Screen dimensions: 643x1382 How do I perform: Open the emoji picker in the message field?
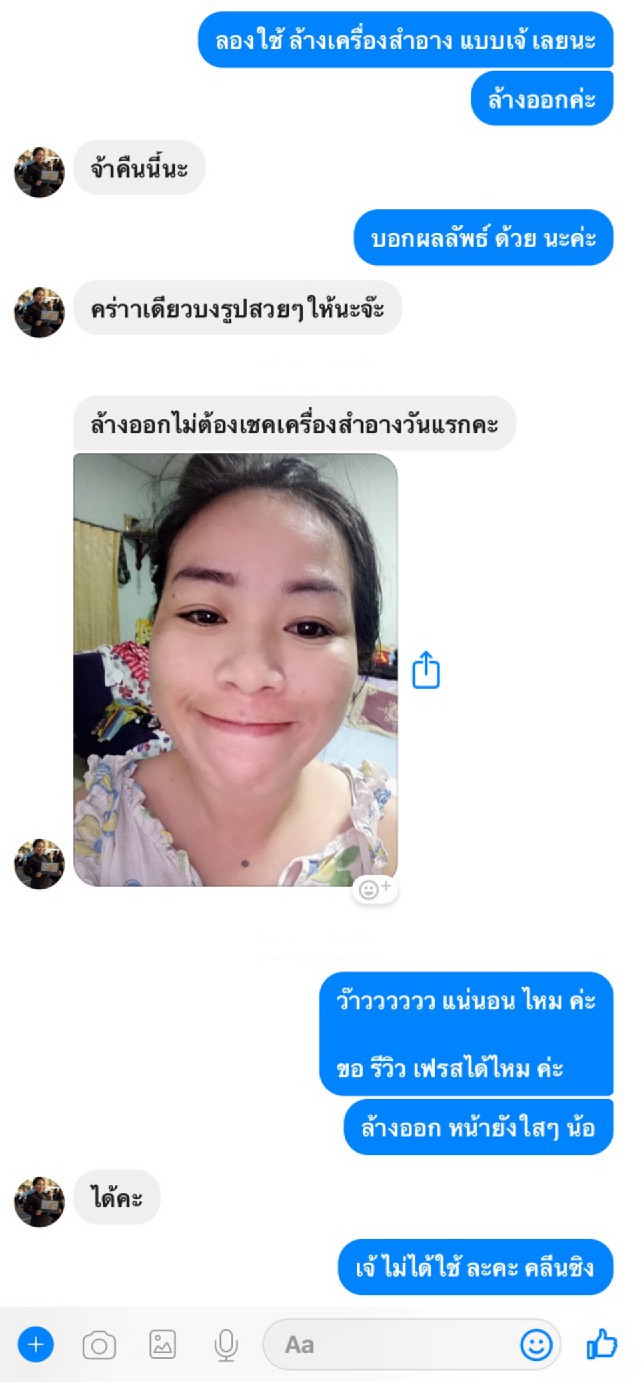pyautogui.click(x=536, y=1345)
